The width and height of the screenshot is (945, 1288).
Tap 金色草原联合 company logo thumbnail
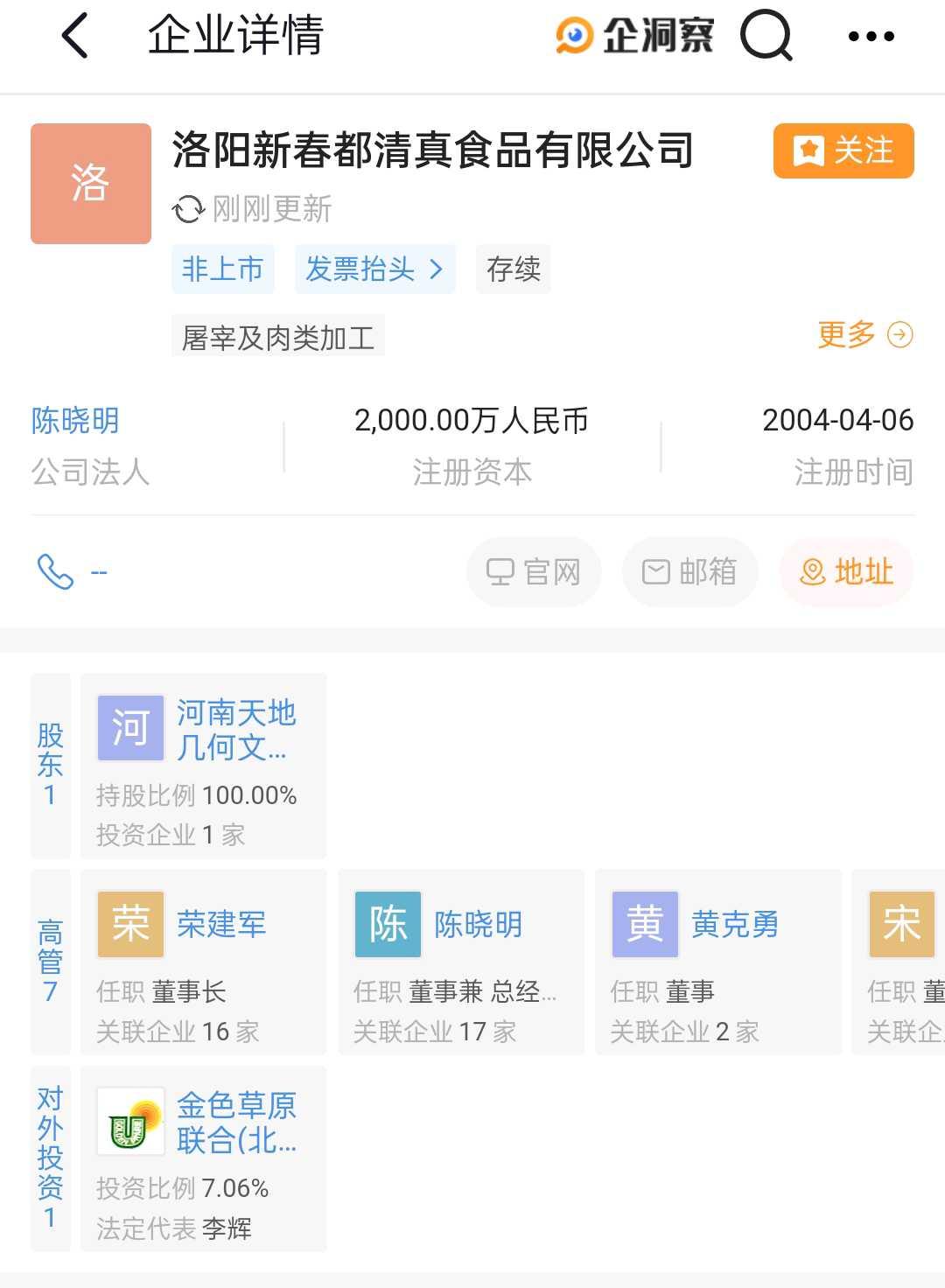pyautogui.click(x=129, y=1123)
